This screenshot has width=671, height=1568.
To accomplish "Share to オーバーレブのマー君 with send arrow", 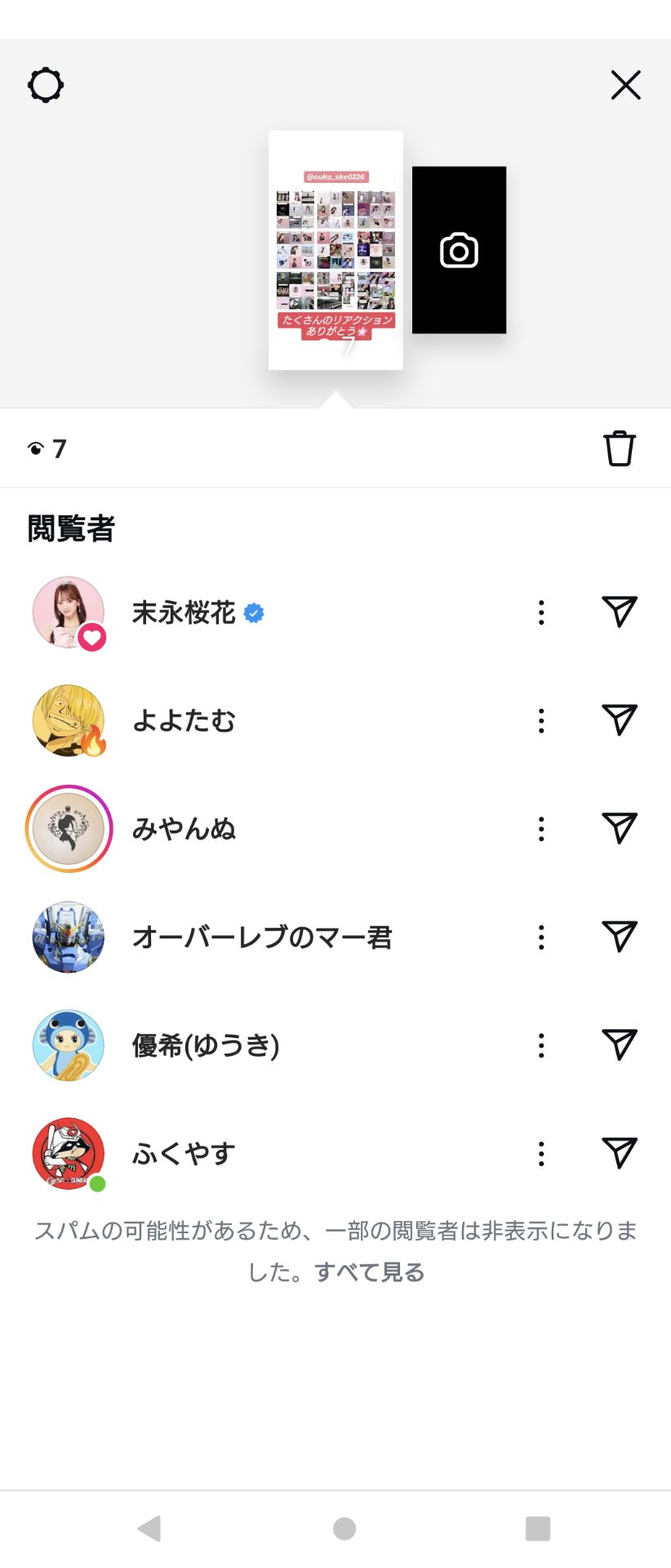I will coord(618,938).
